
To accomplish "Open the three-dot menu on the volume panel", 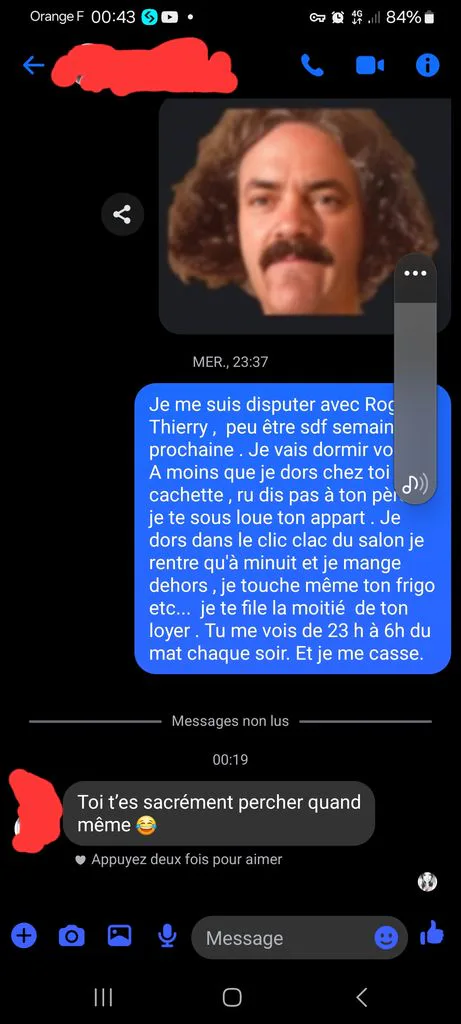I will point(415,274).
